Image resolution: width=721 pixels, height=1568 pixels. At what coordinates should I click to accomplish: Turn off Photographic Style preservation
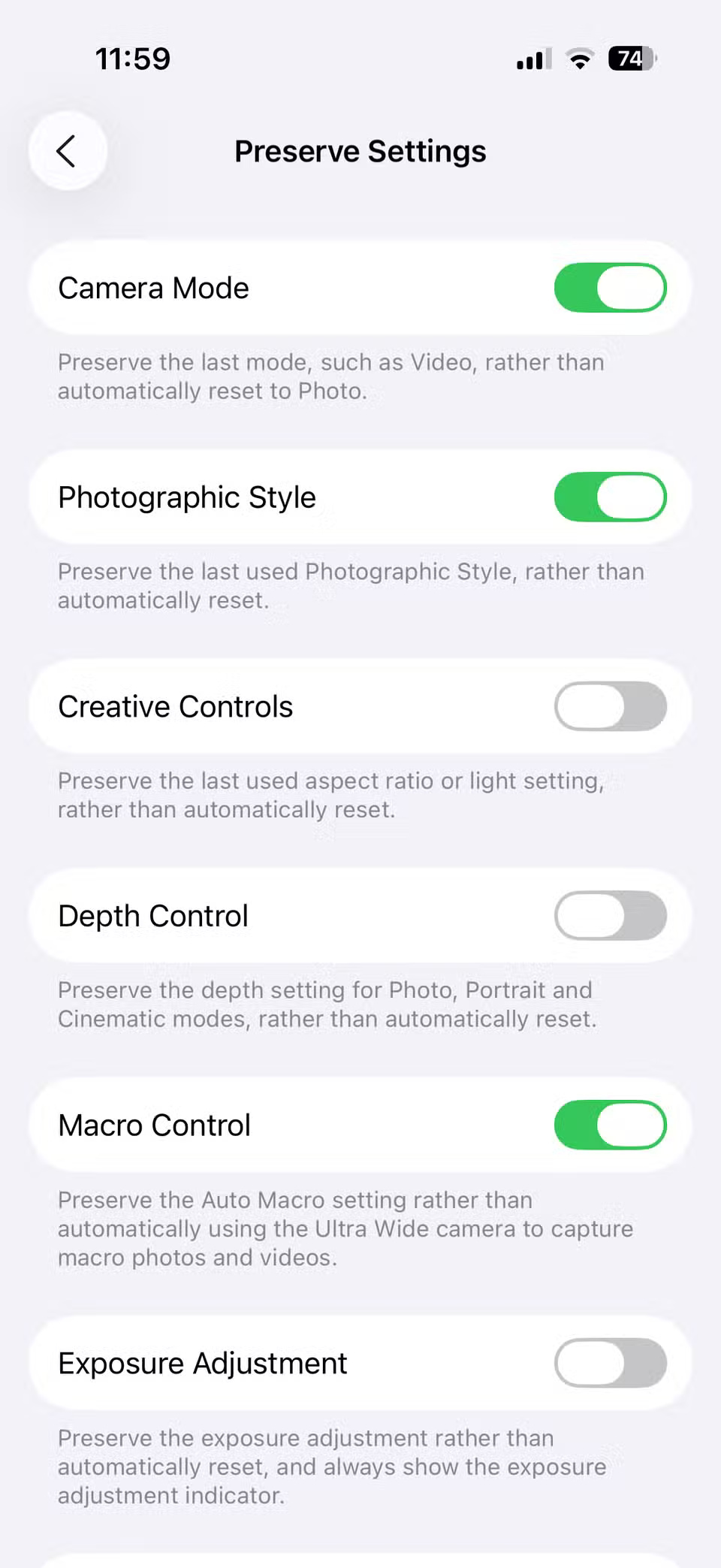(610, 497)
